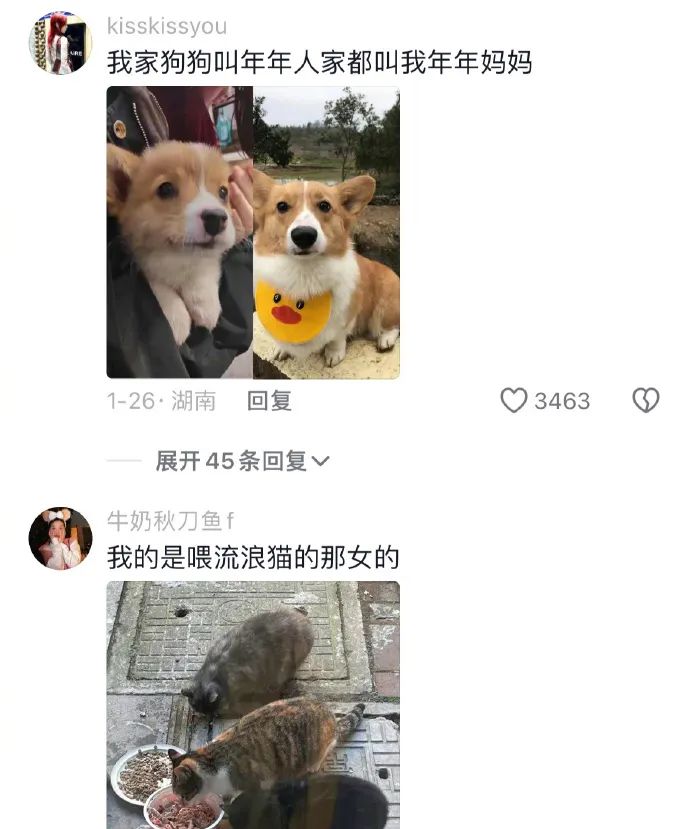View the cats photo in 牛奶秋刀鱼f's comment
Image resolution: width=690 pixels, height=829 pixels.
253,704
